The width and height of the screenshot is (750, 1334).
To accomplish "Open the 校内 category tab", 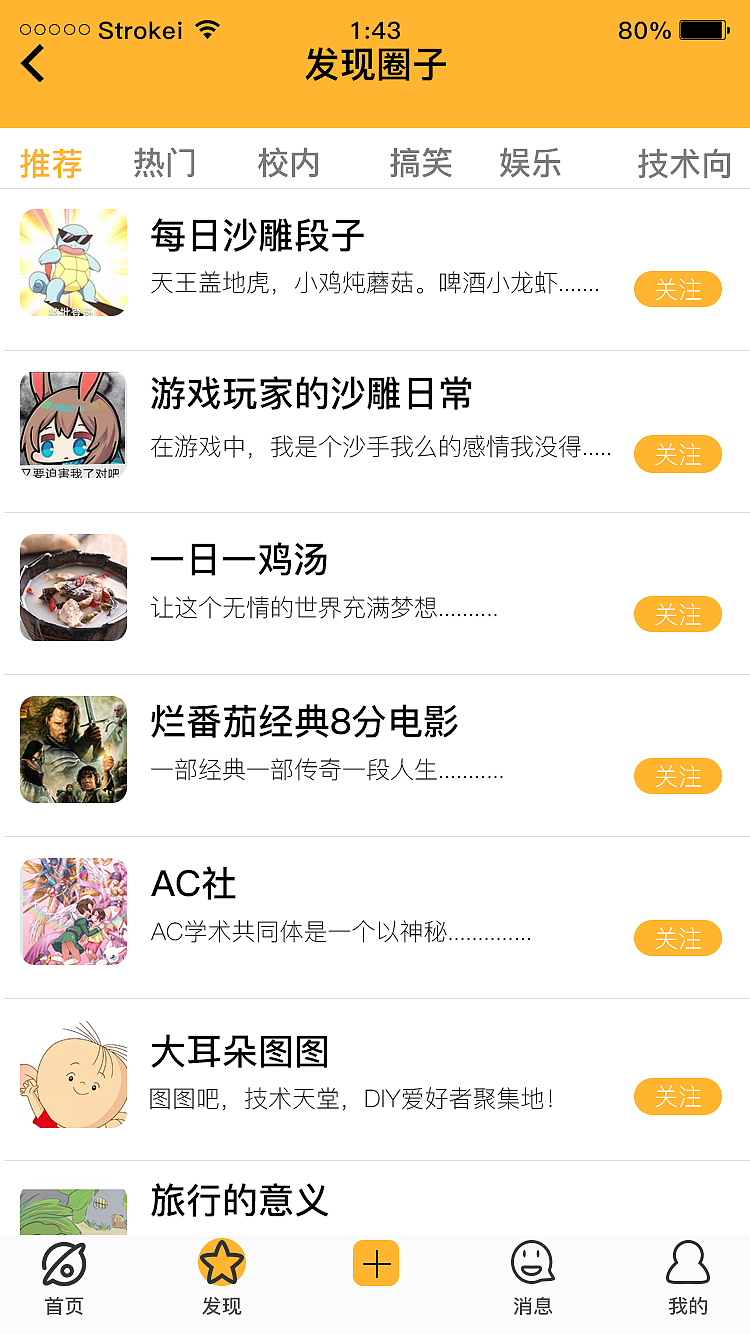I will point(287,163).
